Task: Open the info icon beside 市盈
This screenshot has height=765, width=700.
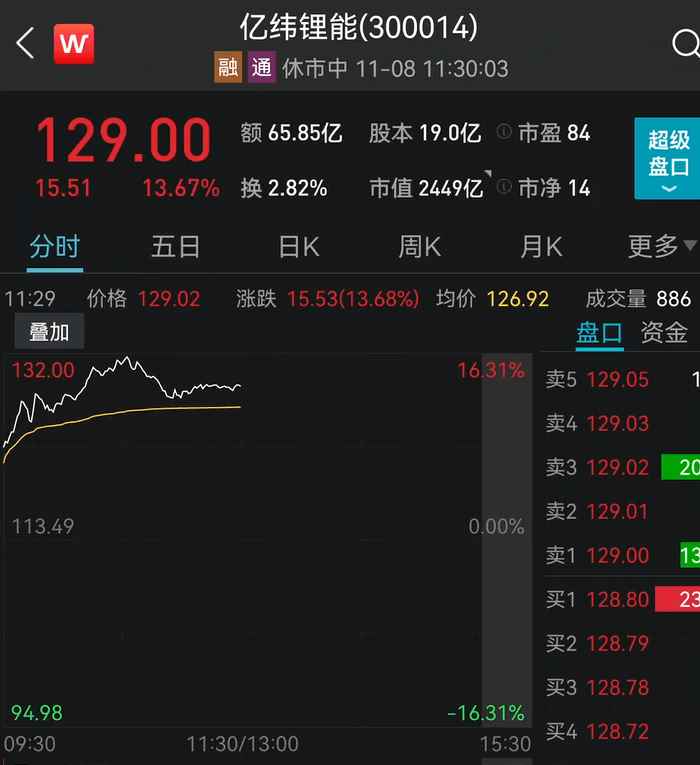Action: (x=504, y=133)
